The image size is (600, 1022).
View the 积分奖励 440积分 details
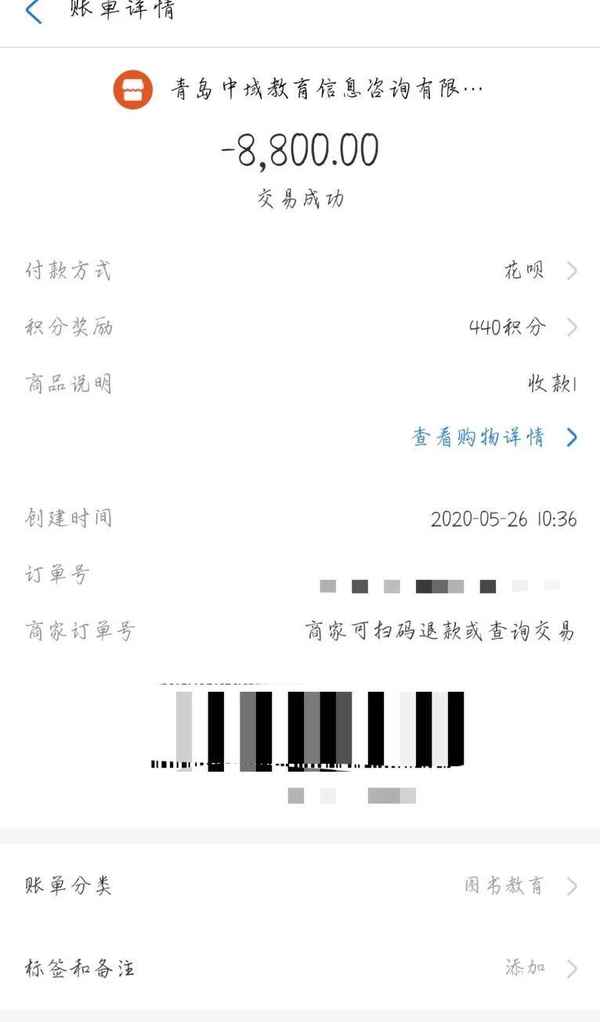tap(522, 327)
